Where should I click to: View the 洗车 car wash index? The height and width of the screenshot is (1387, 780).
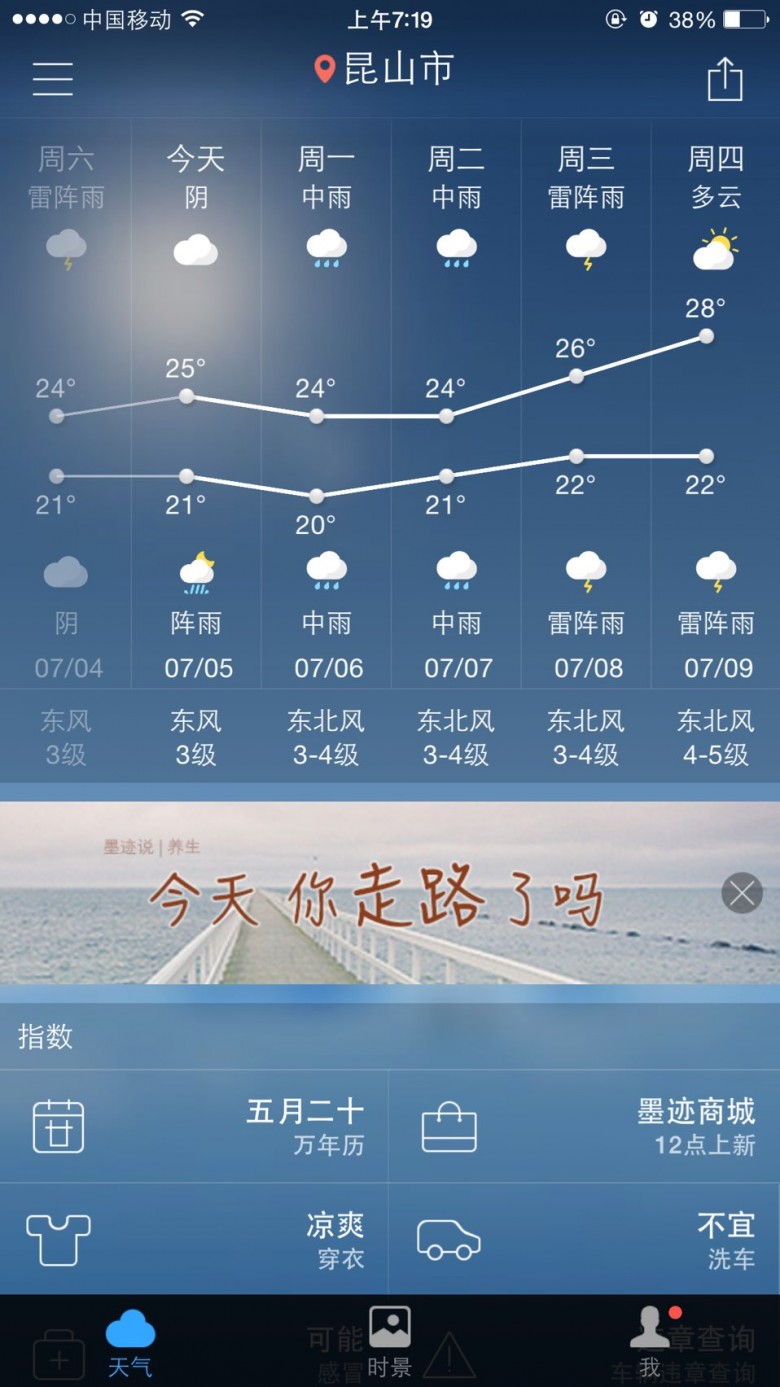click(x=585, y=1239)
